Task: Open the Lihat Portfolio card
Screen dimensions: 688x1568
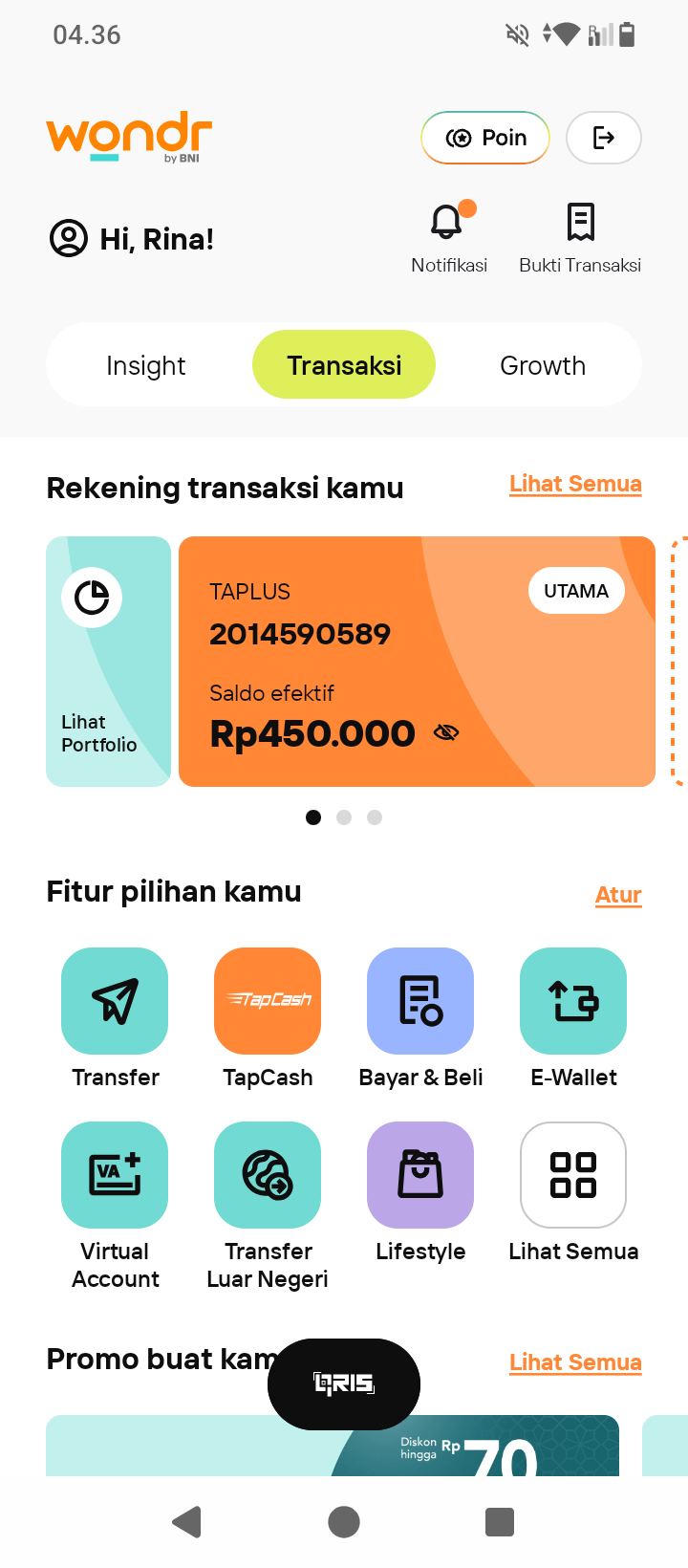Action: (108, 662)
